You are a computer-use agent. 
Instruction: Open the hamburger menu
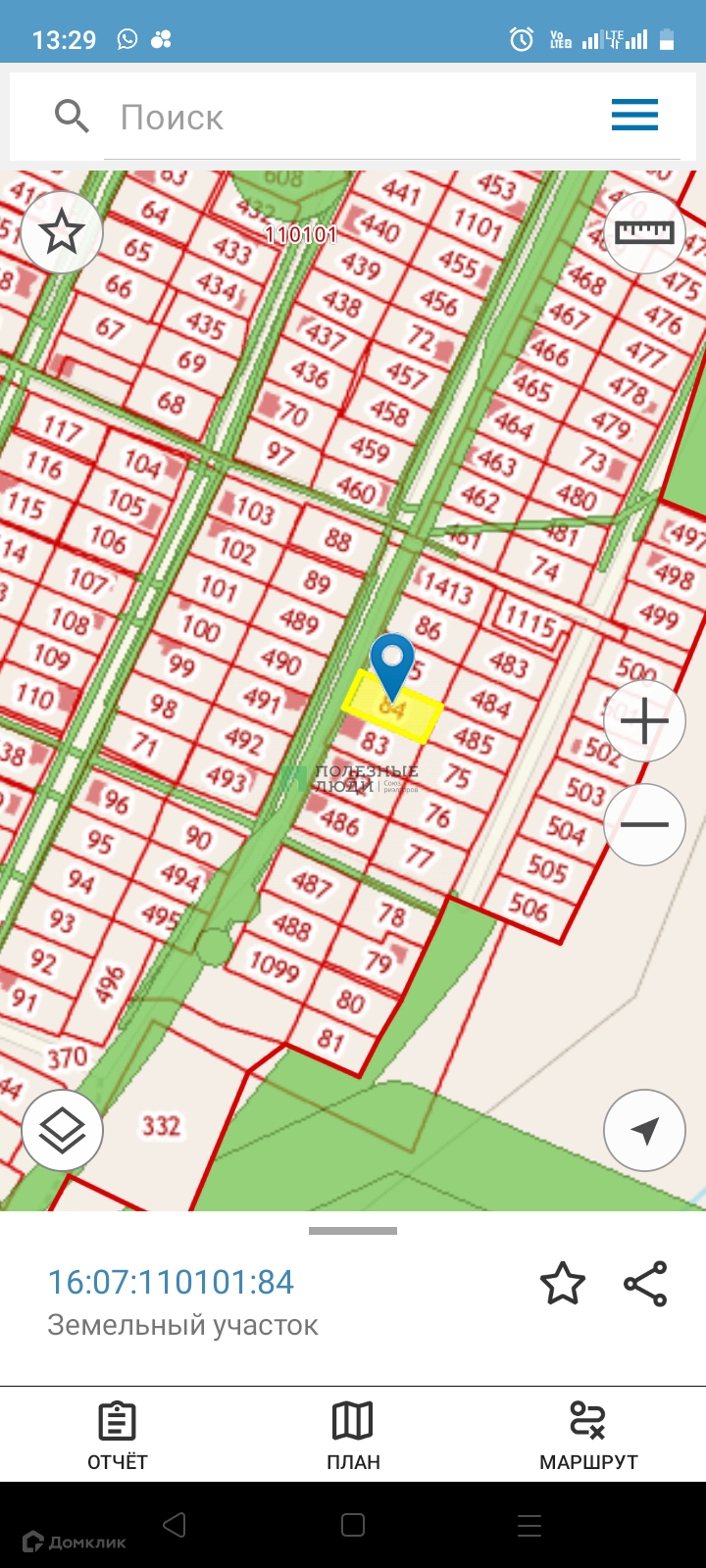click(634, 116)
